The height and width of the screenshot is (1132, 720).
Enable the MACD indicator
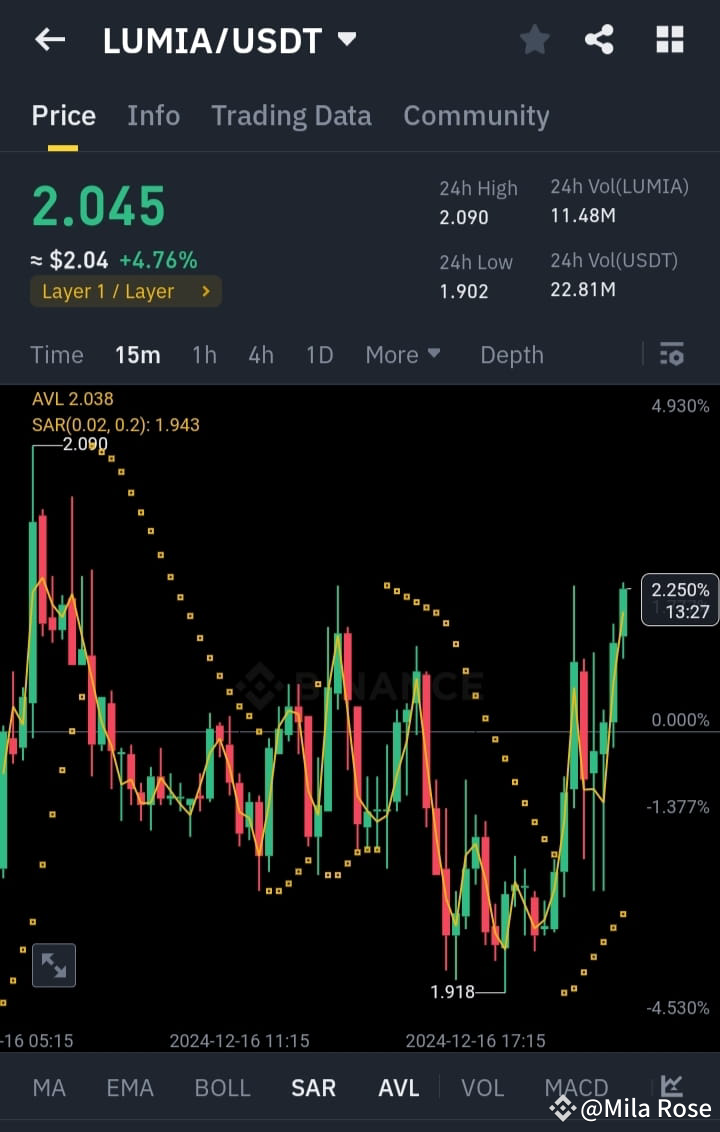click(576, 1087)
